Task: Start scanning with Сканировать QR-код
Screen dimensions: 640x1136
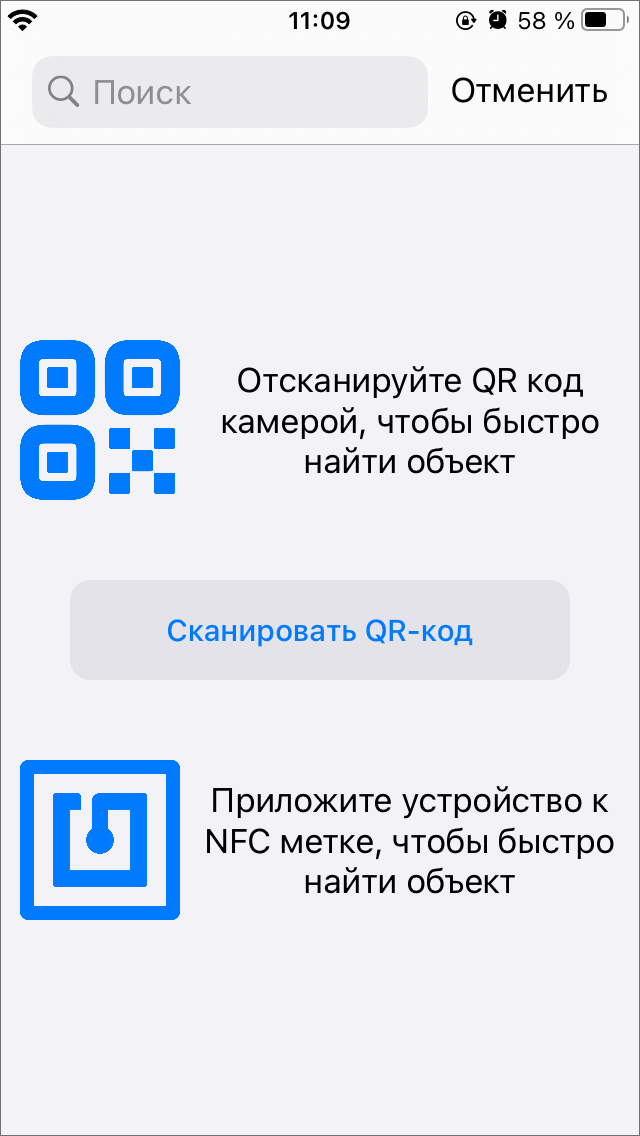Action: (319, 631)
